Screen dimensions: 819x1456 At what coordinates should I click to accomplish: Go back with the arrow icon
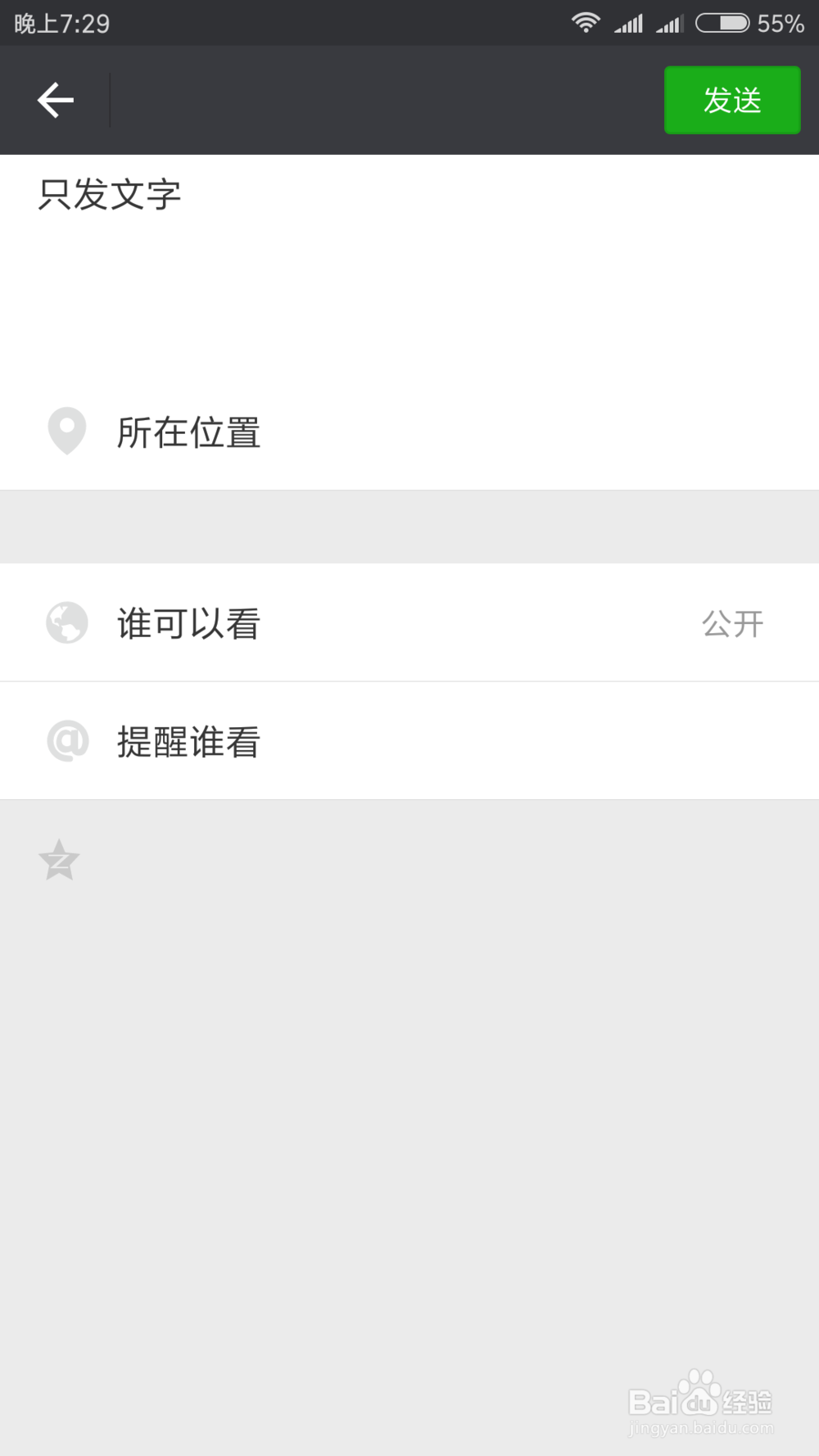point(56,100)
